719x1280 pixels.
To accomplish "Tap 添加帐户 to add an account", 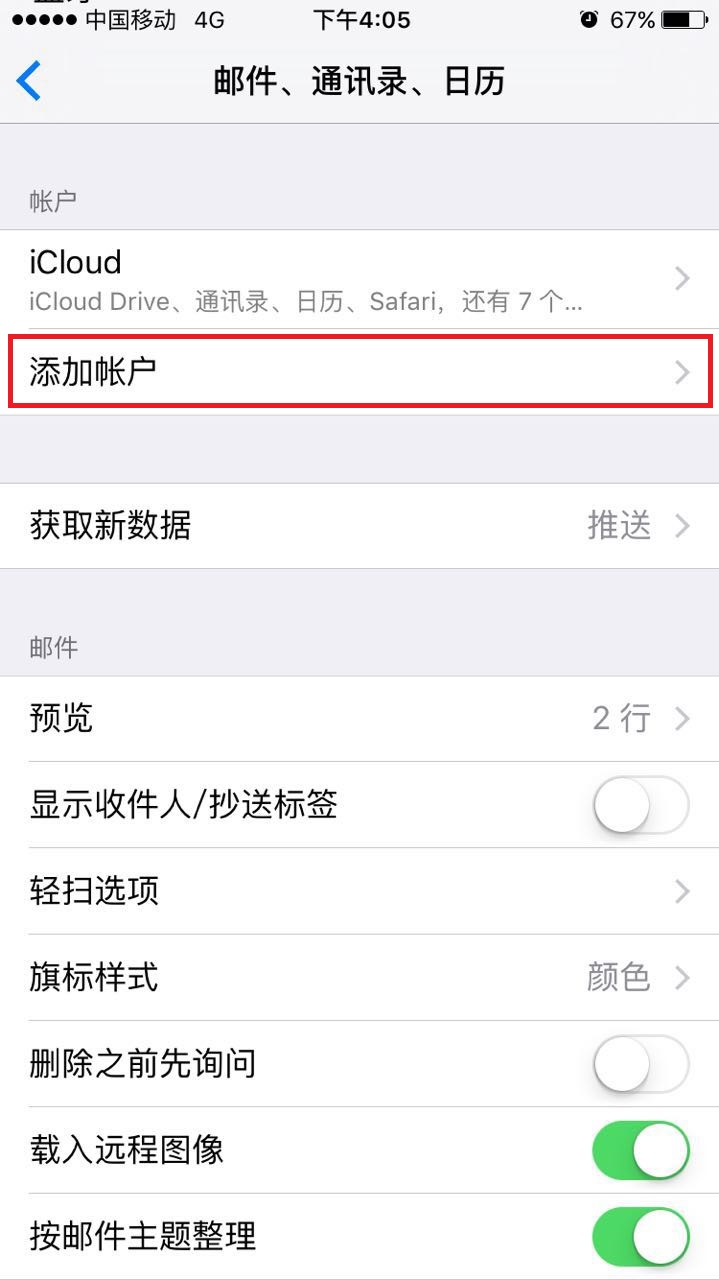I will tap(359, 372).
